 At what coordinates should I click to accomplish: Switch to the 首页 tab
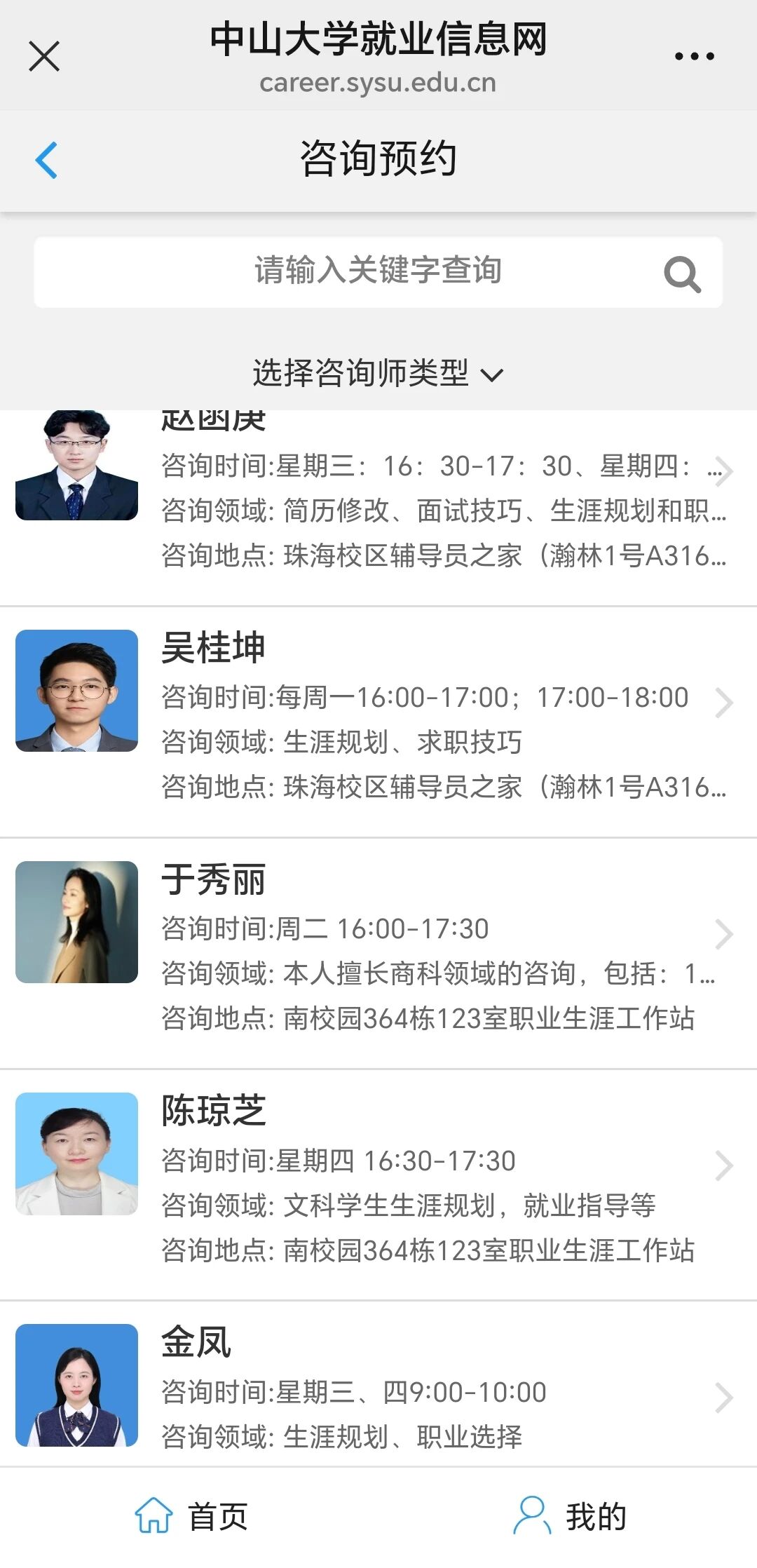[196, 1513]
